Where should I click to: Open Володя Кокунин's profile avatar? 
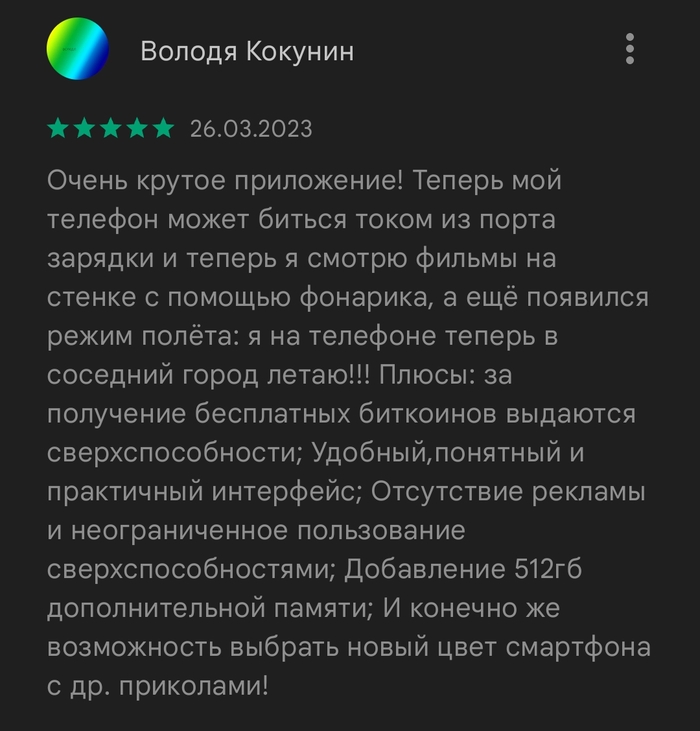pyautogui.click(x=78, y=49)
